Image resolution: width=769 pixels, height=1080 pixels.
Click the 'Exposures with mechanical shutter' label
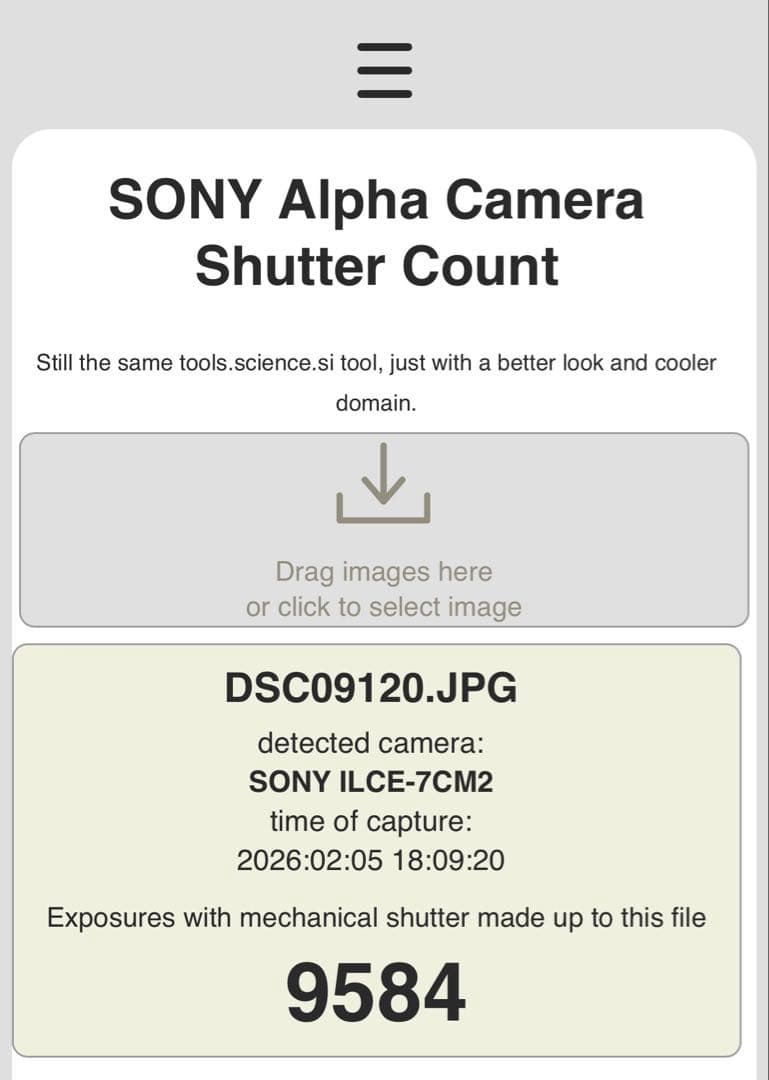(x=377, y=917)
